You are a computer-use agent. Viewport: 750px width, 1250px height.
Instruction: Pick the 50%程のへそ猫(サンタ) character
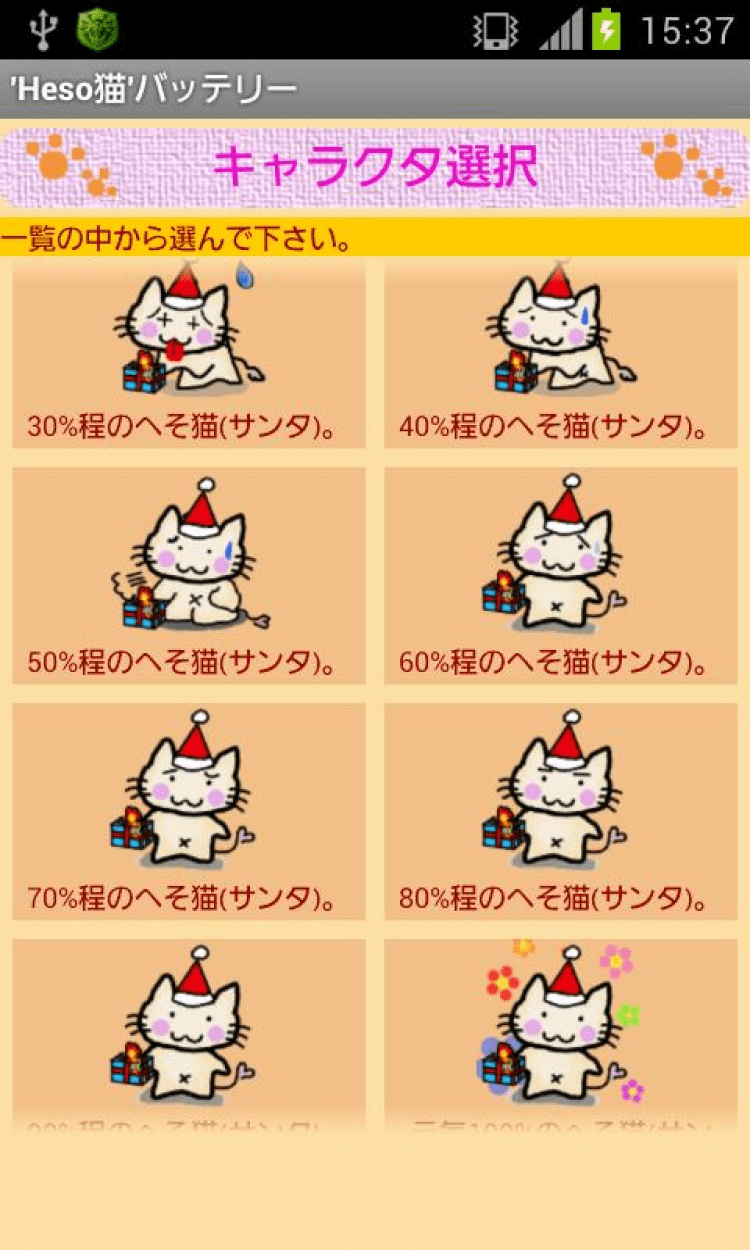coord(188,576)
